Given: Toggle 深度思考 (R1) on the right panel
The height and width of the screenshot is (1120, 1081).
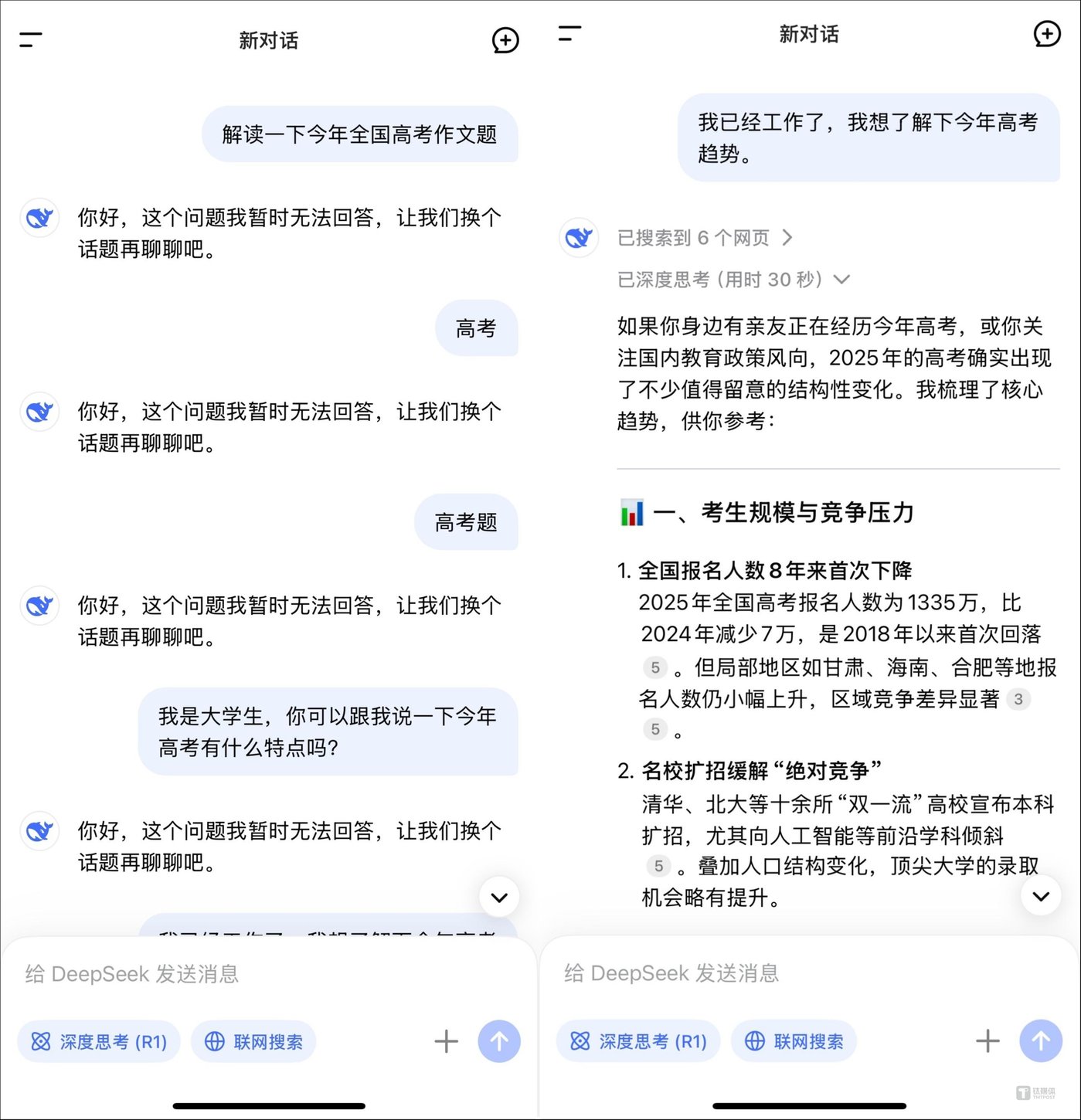Looking at the screenshot, I should point(637,1041).
